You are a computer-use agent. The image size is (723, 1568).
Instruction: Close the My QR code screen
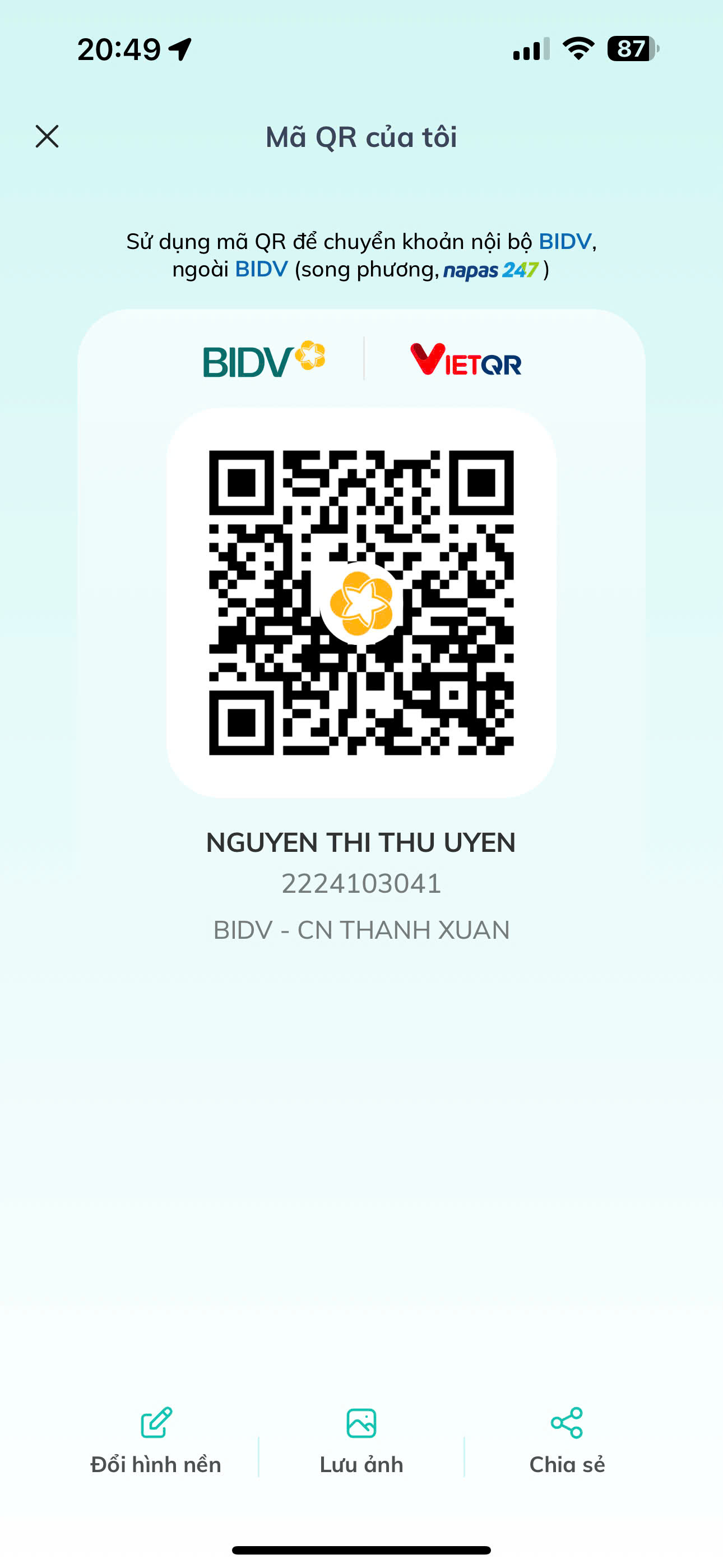pos(47,136)
